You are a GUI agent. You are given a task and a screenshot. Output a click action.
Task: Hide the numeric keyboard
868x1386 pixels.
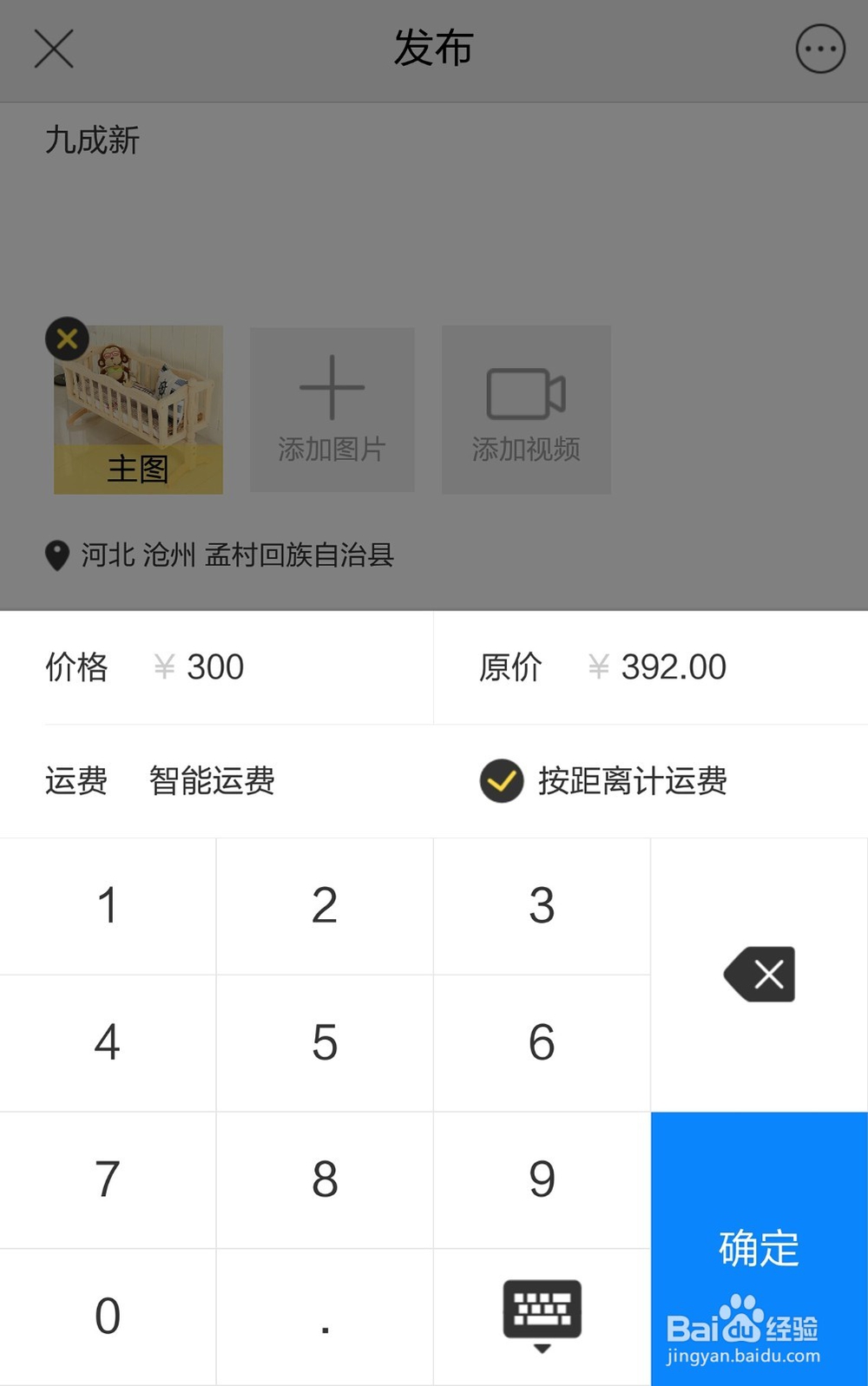(x=542, y=1312)
